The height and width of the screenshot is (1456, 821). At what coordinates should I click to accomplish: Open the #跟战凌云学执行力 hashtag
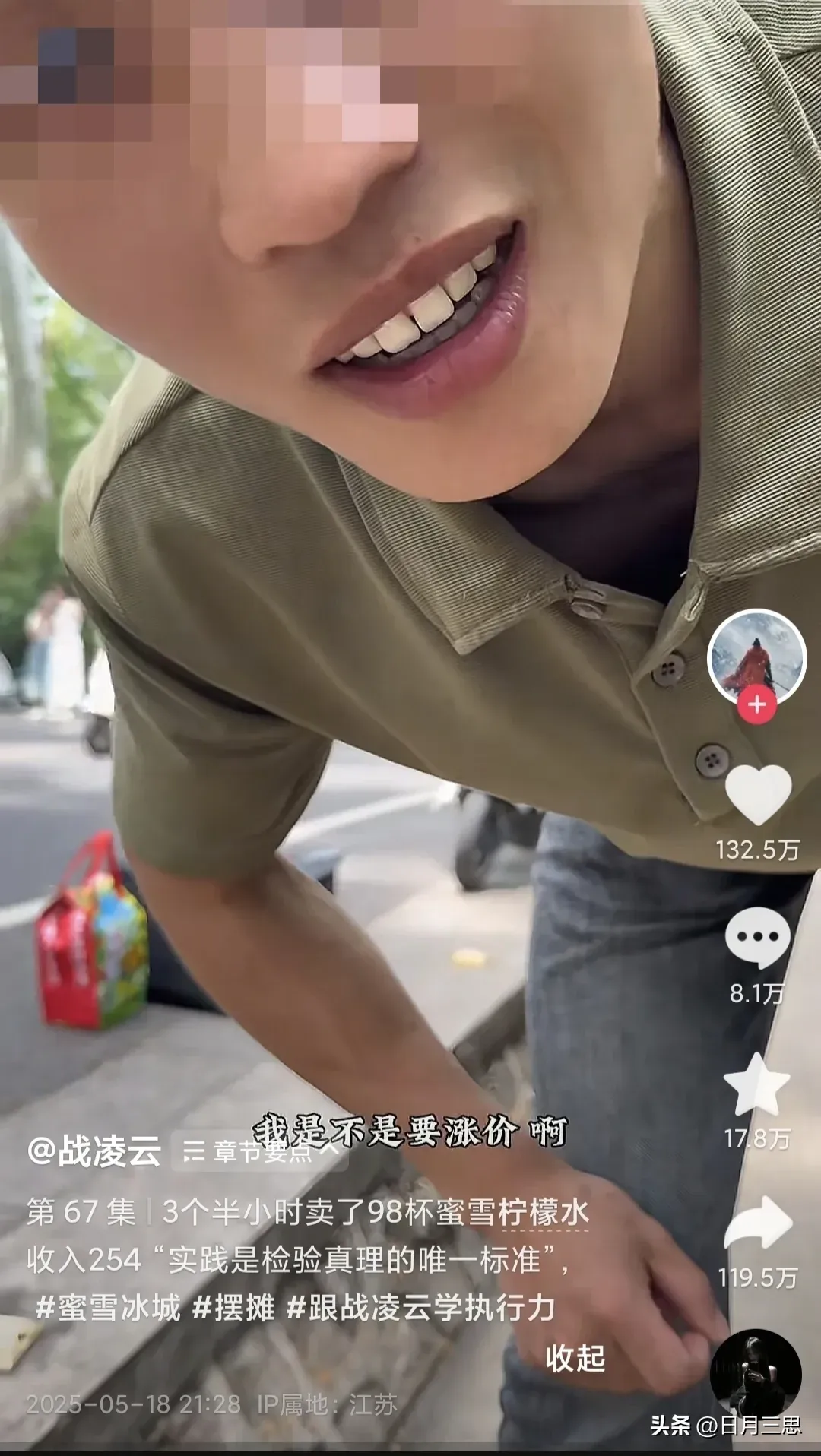click(420, 1308)
